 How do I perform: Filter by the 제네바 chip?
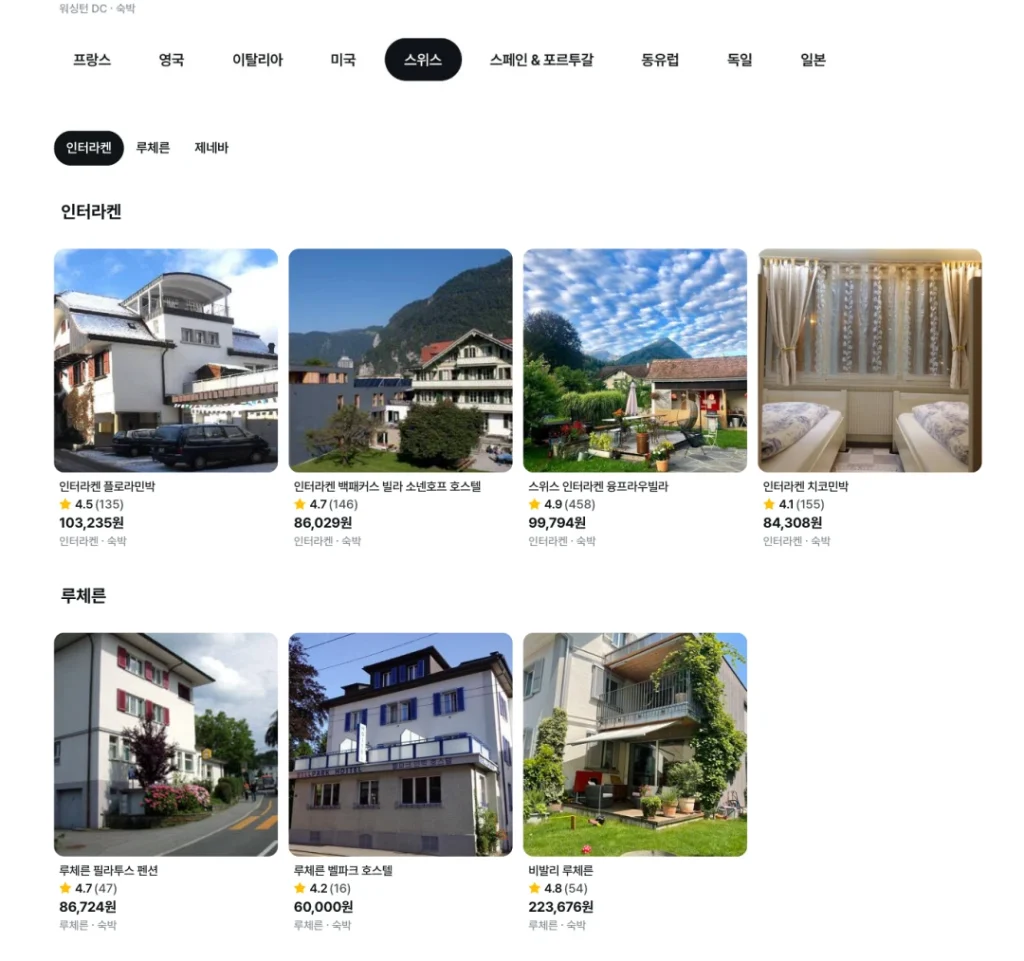tap(211, 148)
